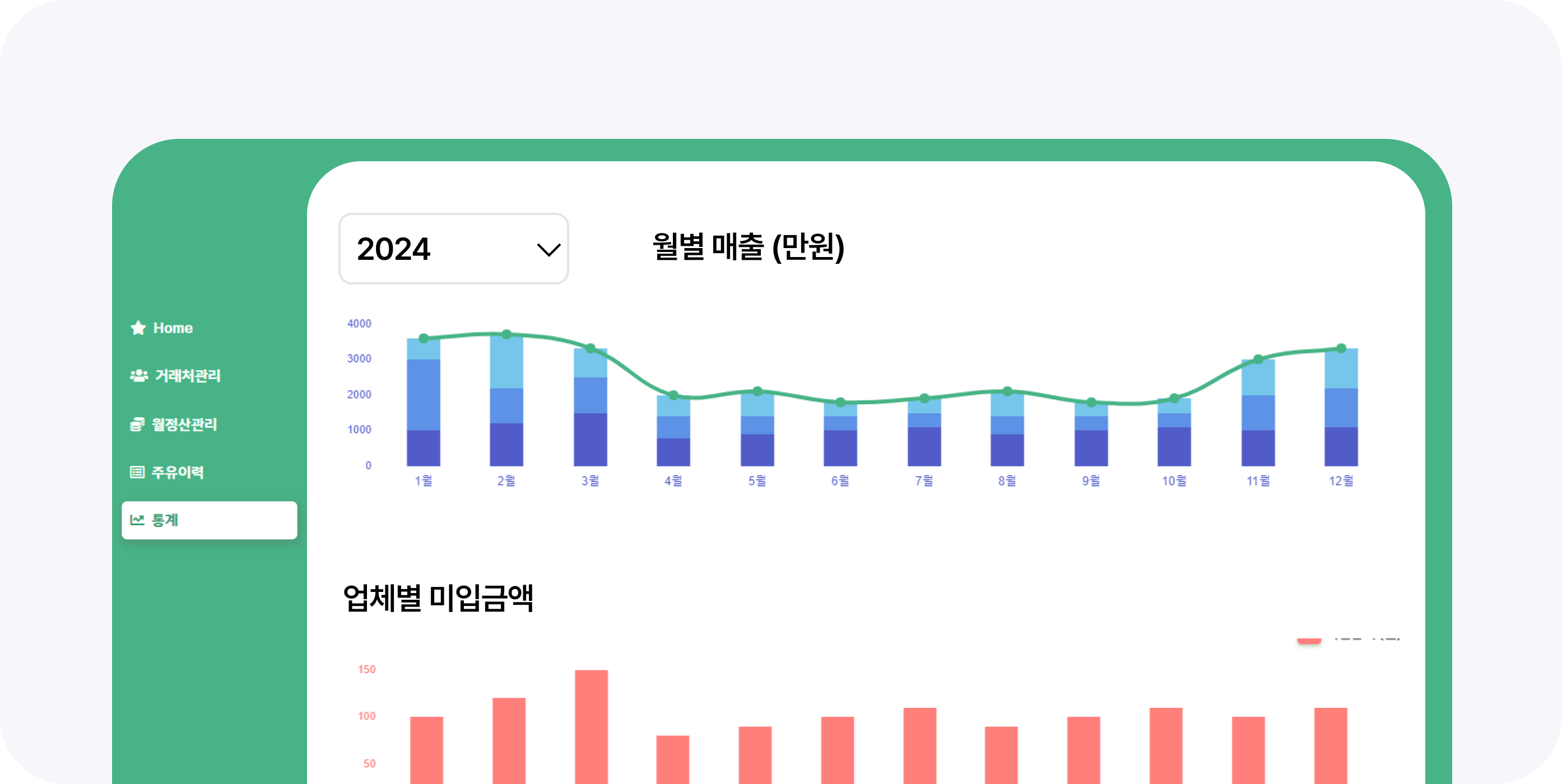Go to Home in the sidebar
The image size is (1562, 784).
162,328
